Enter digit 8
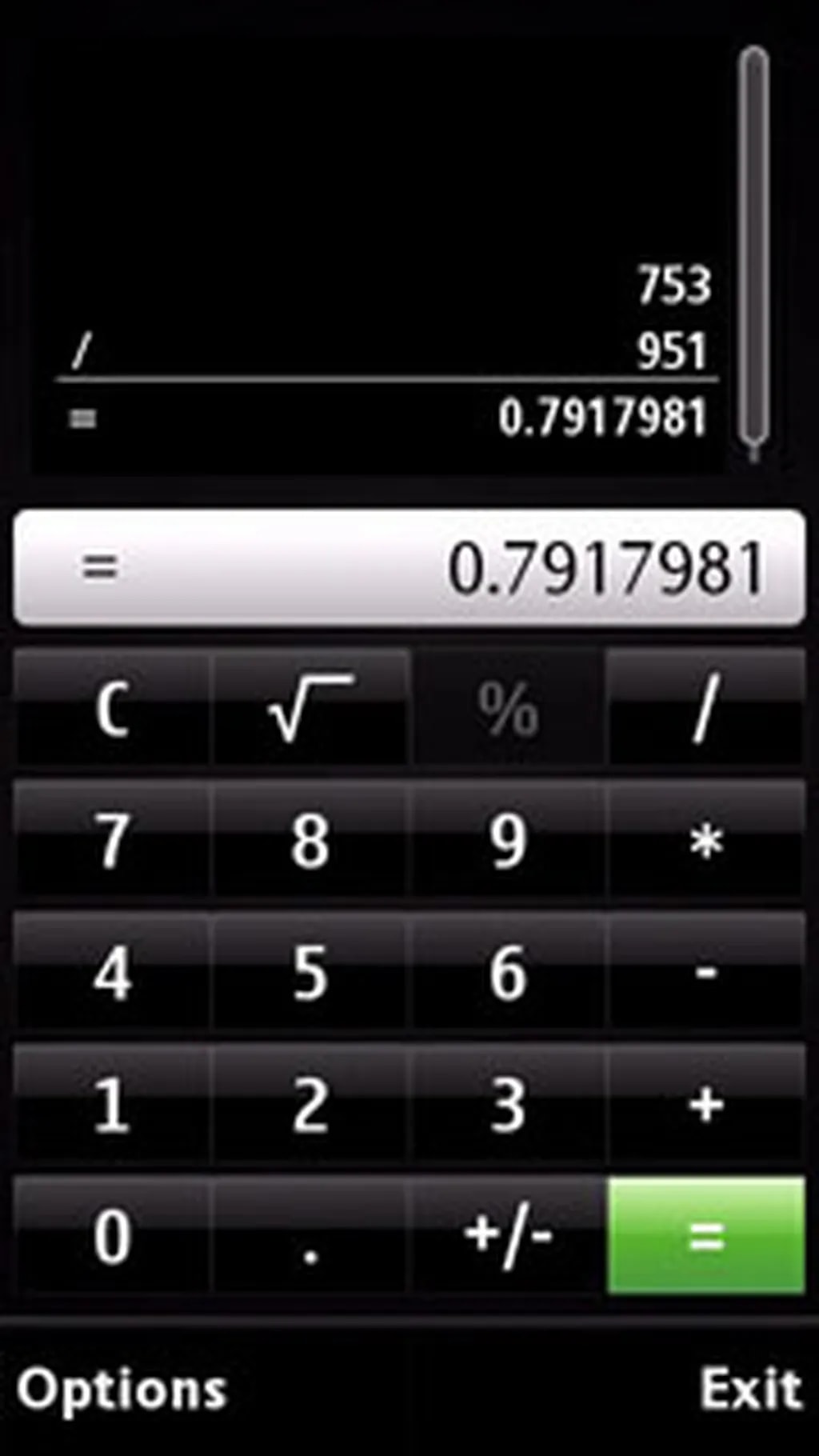Viewport: 819px width, 1456px height. pos(310,841)
